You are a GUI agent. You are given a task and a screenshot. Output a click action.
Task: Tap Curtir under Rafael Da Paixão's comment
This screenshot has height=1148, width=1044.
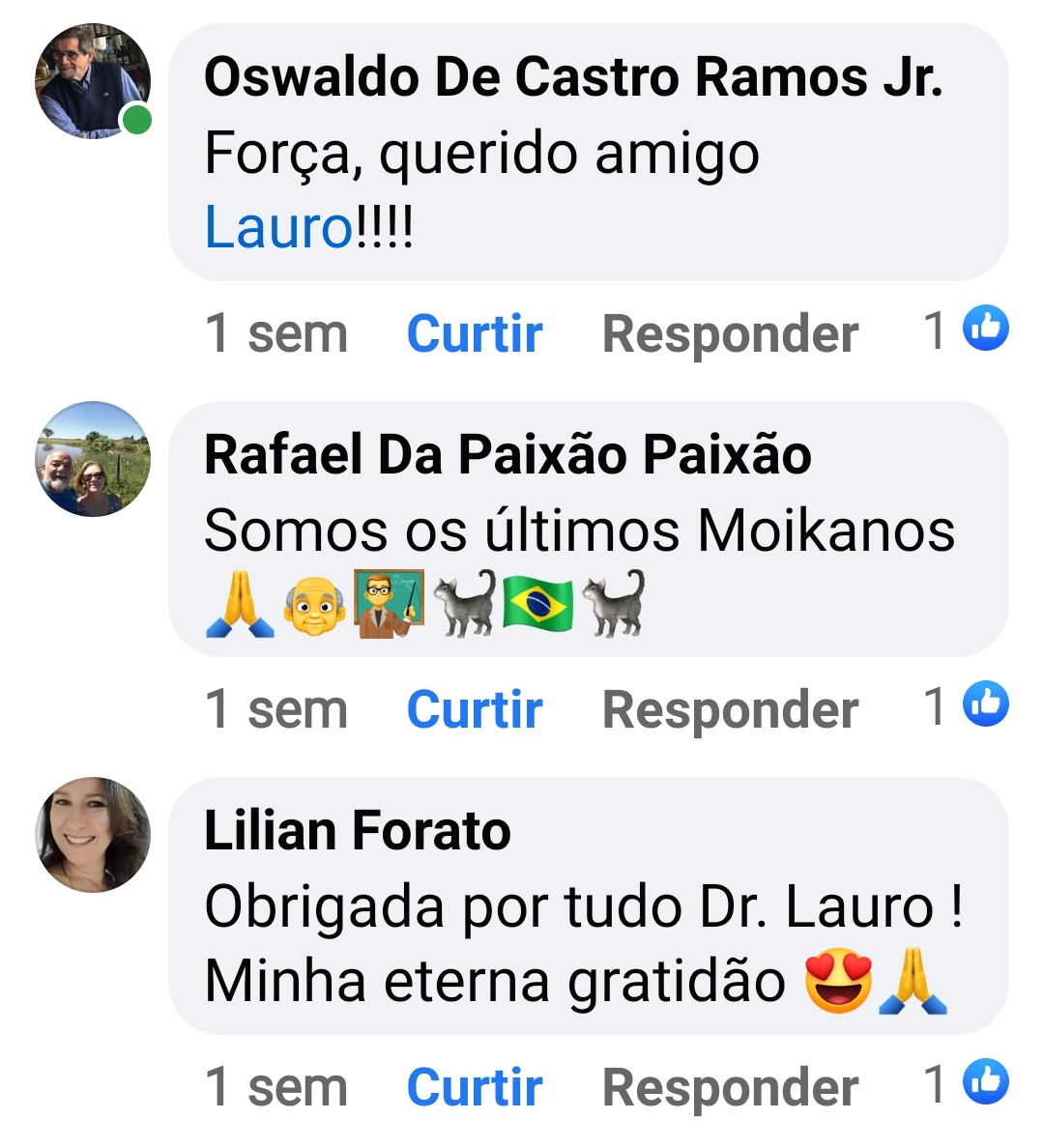[474, 709]
